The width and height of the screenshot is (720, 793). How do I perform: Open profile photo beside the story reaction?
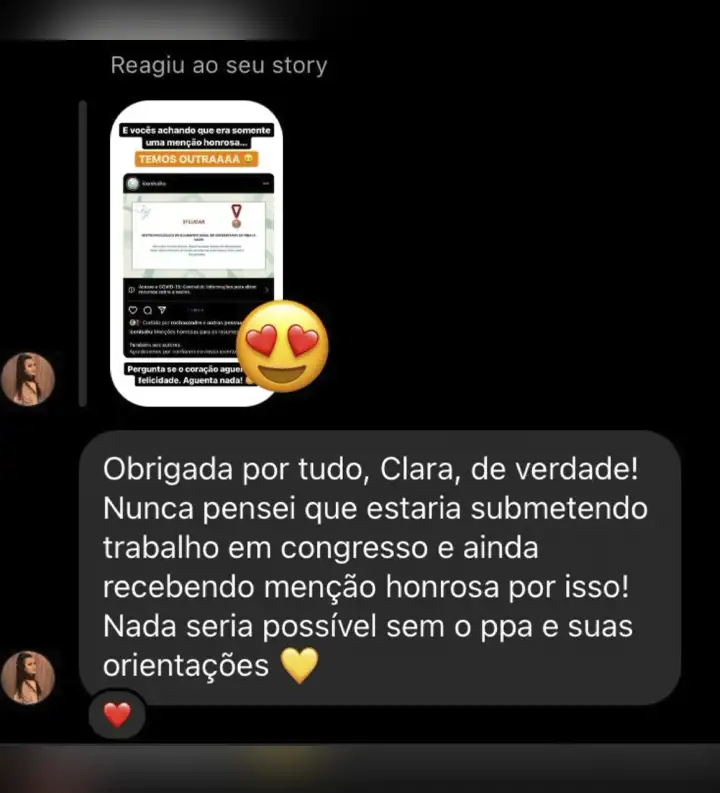click(27, 379)
